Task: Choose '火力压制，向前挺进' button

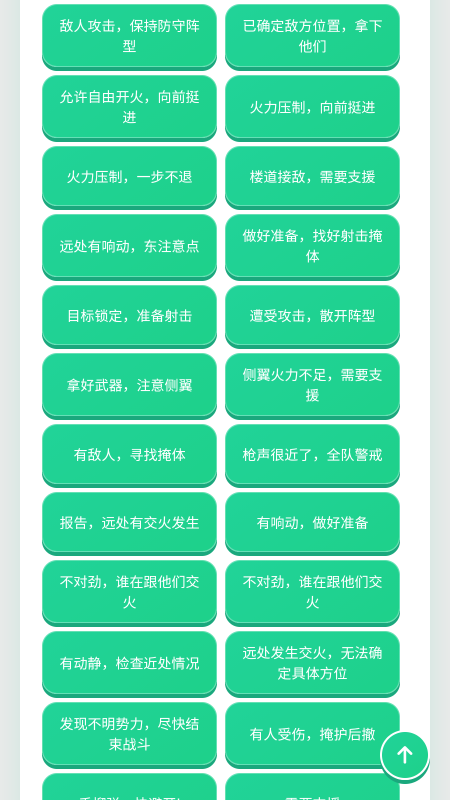Action: (312, 107)
